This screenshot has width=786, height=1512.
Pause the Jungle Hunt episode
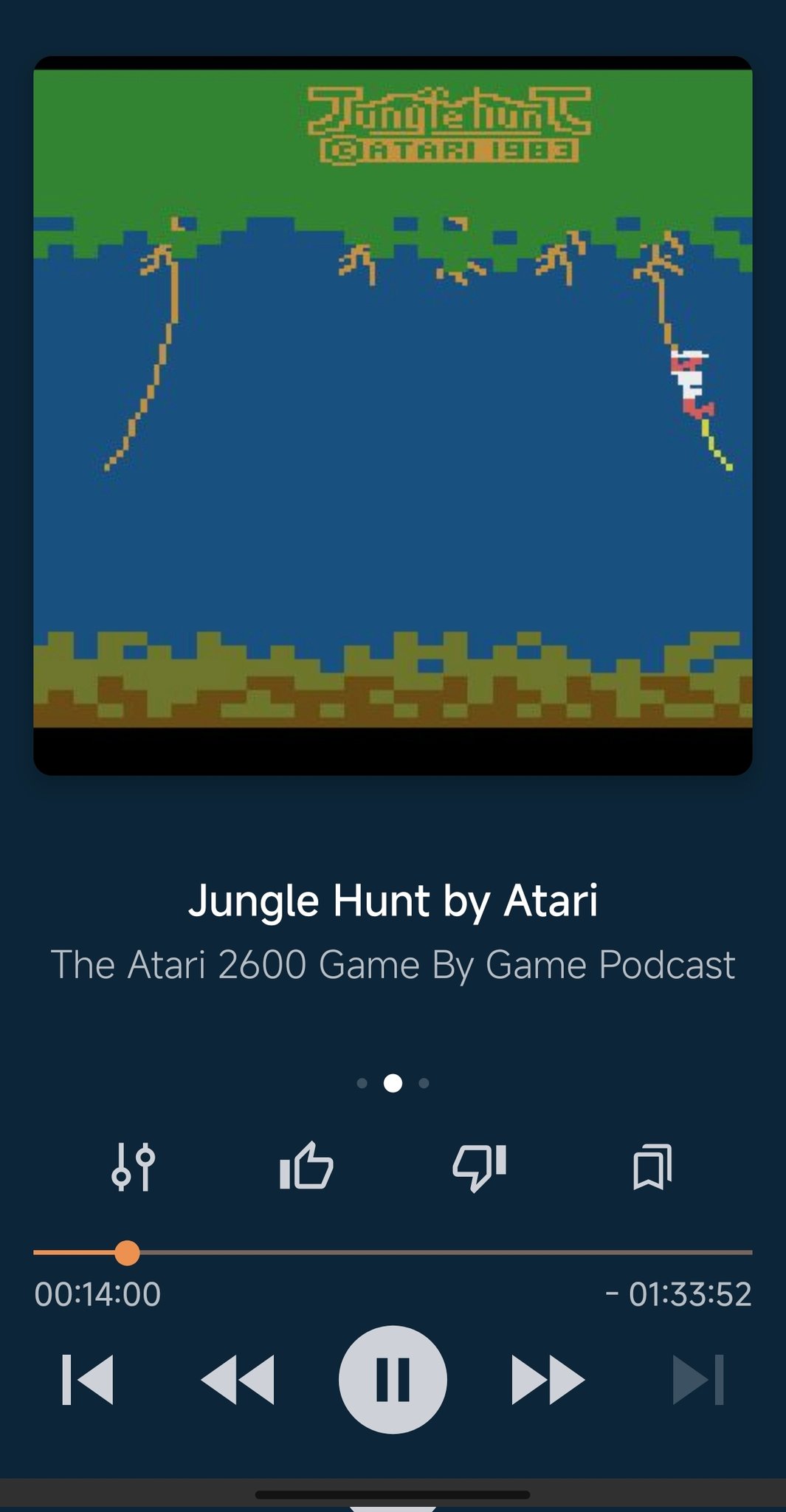pos(393,1379)
